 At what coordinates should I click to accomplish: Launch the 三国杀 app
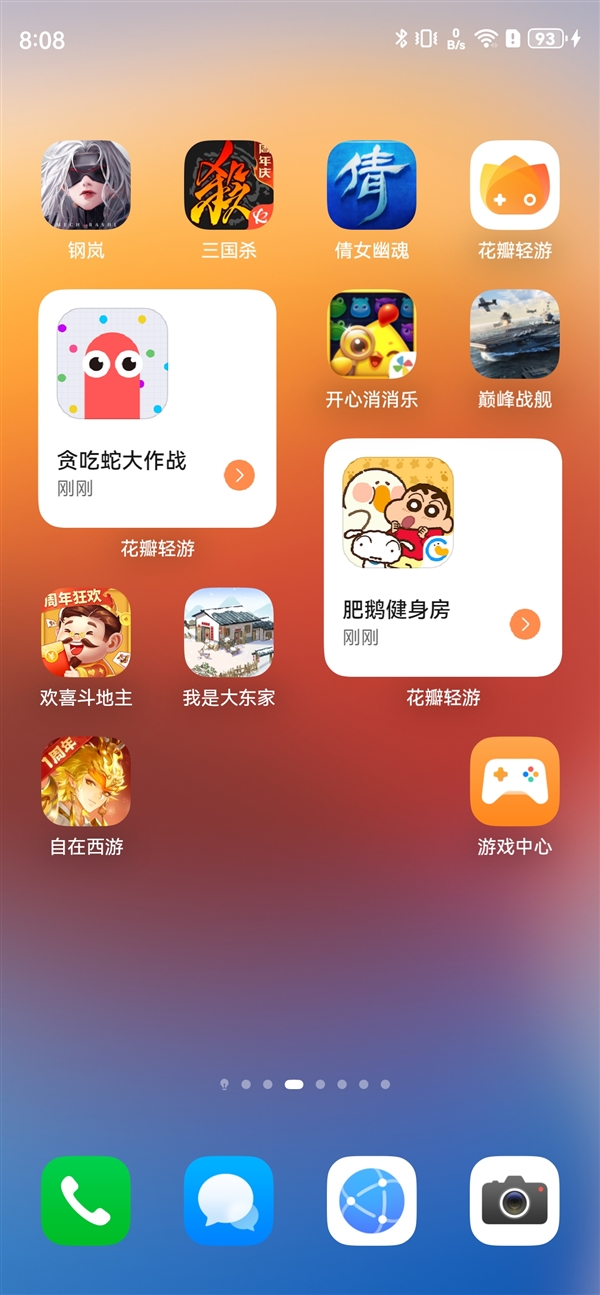229,185
